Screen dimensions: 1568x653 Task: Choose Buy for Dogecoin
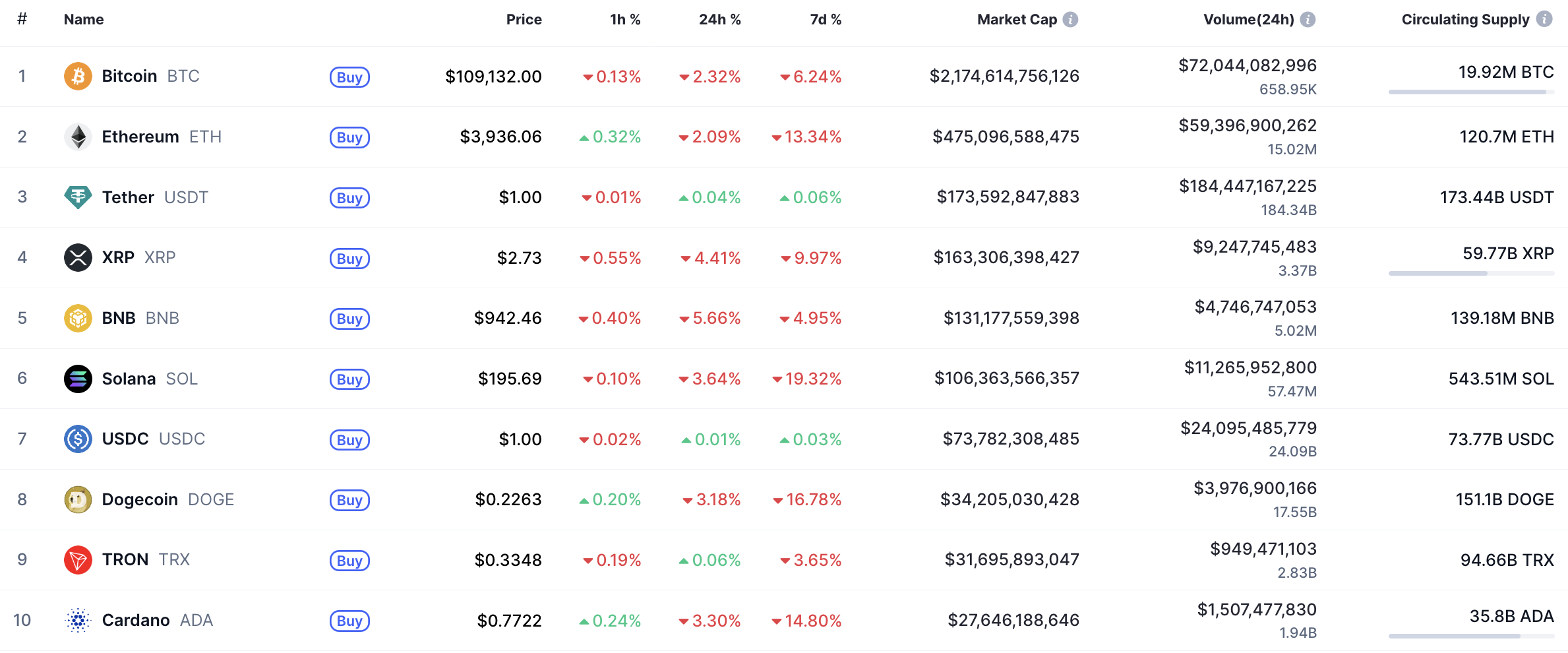point(349,500)
